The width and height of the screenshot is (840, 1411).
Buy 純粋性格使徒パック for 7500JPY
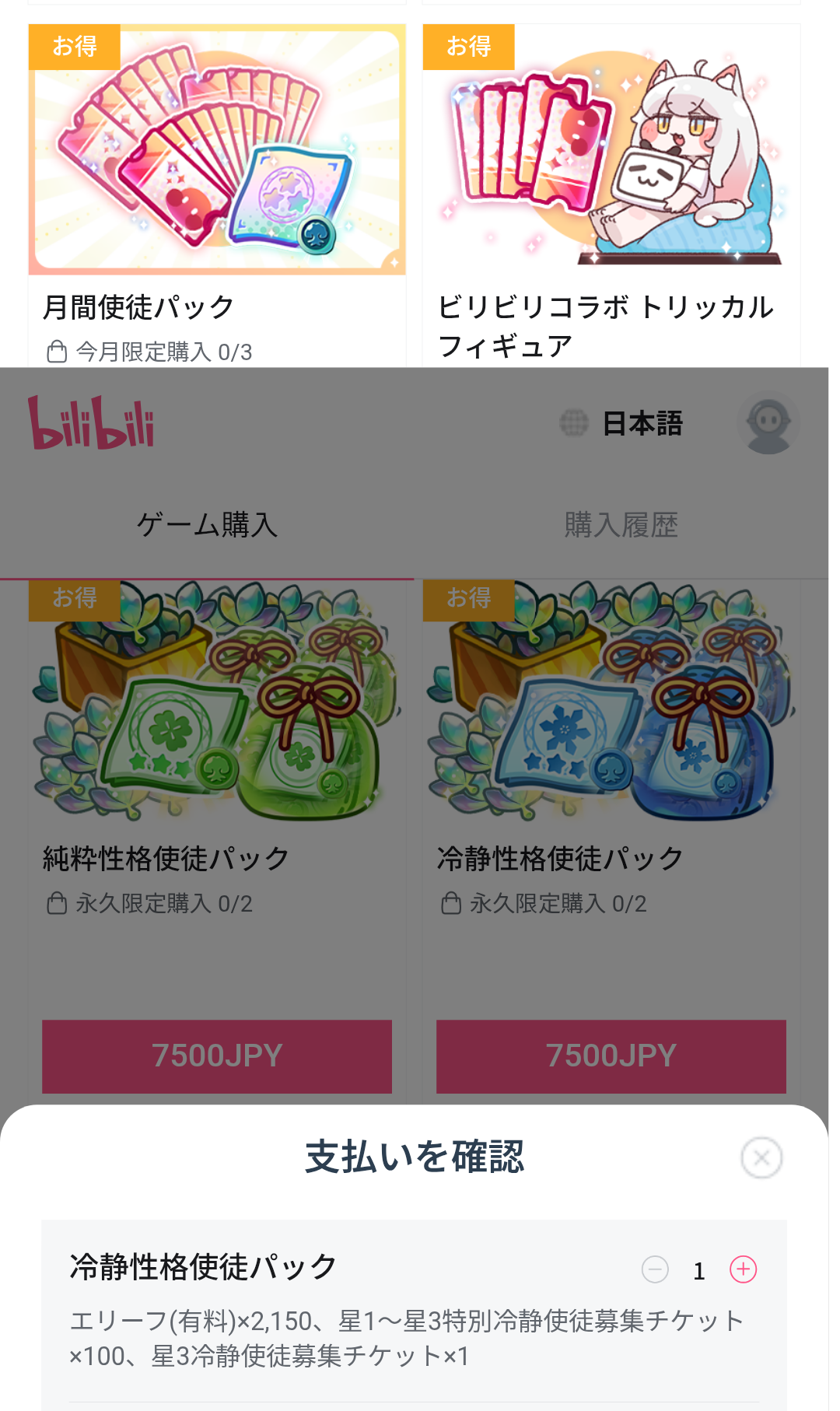click(217, 1056)
